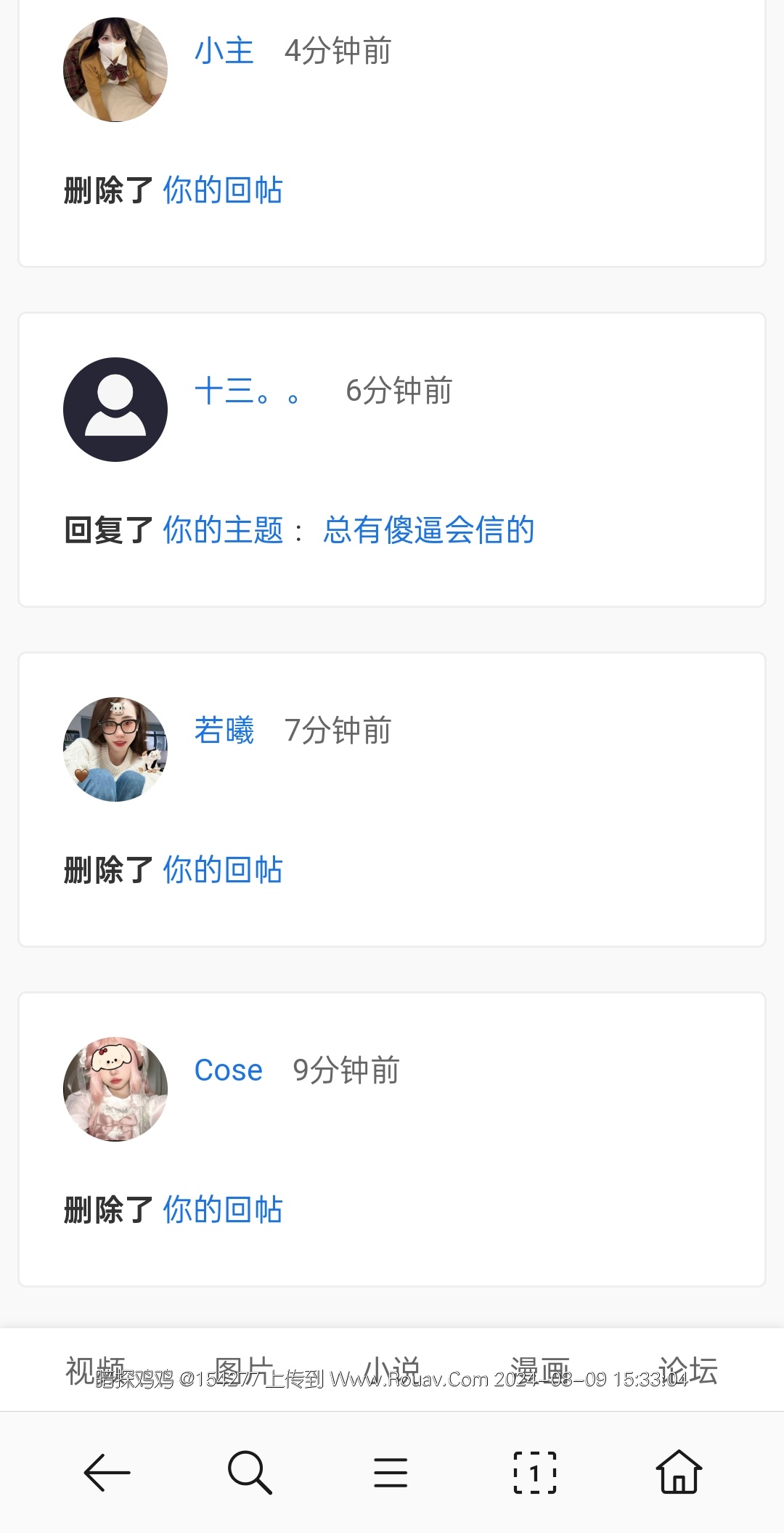The image size is (784, 1533).
Task: Open 你的回帖 link in 若曦's notification
Action: click(222, 870)
